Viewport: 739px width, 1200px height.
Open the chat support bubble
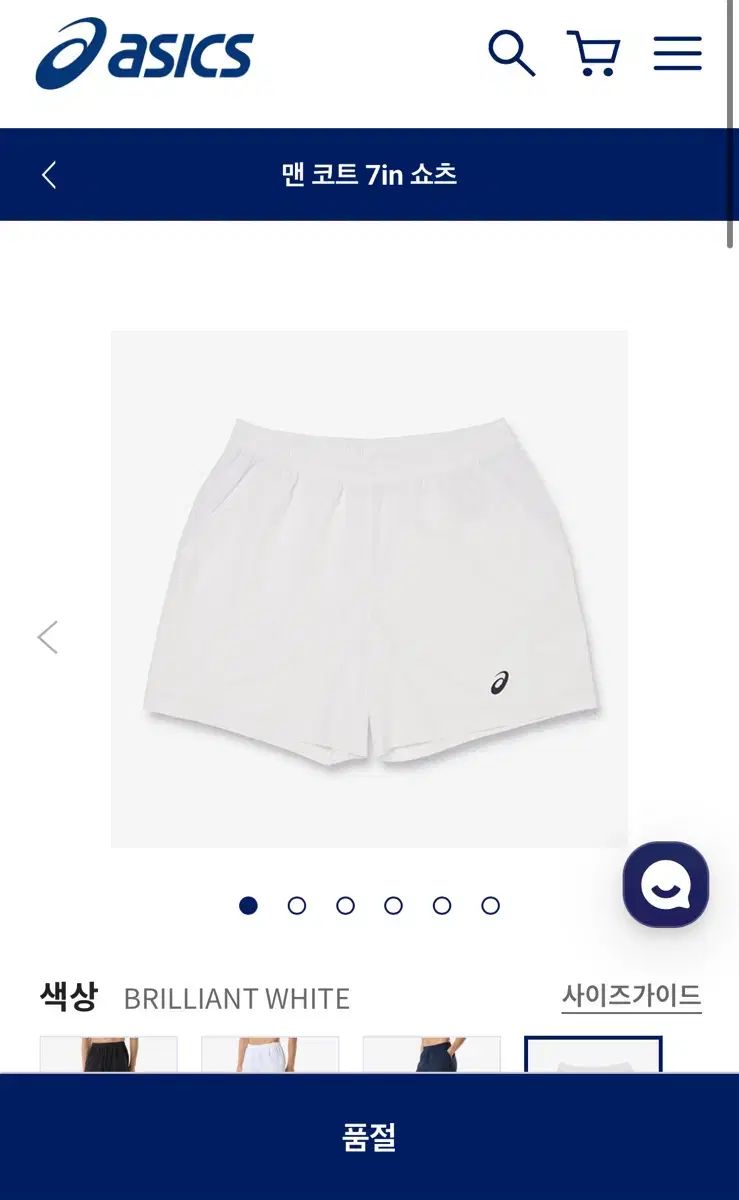coord(665,885)
